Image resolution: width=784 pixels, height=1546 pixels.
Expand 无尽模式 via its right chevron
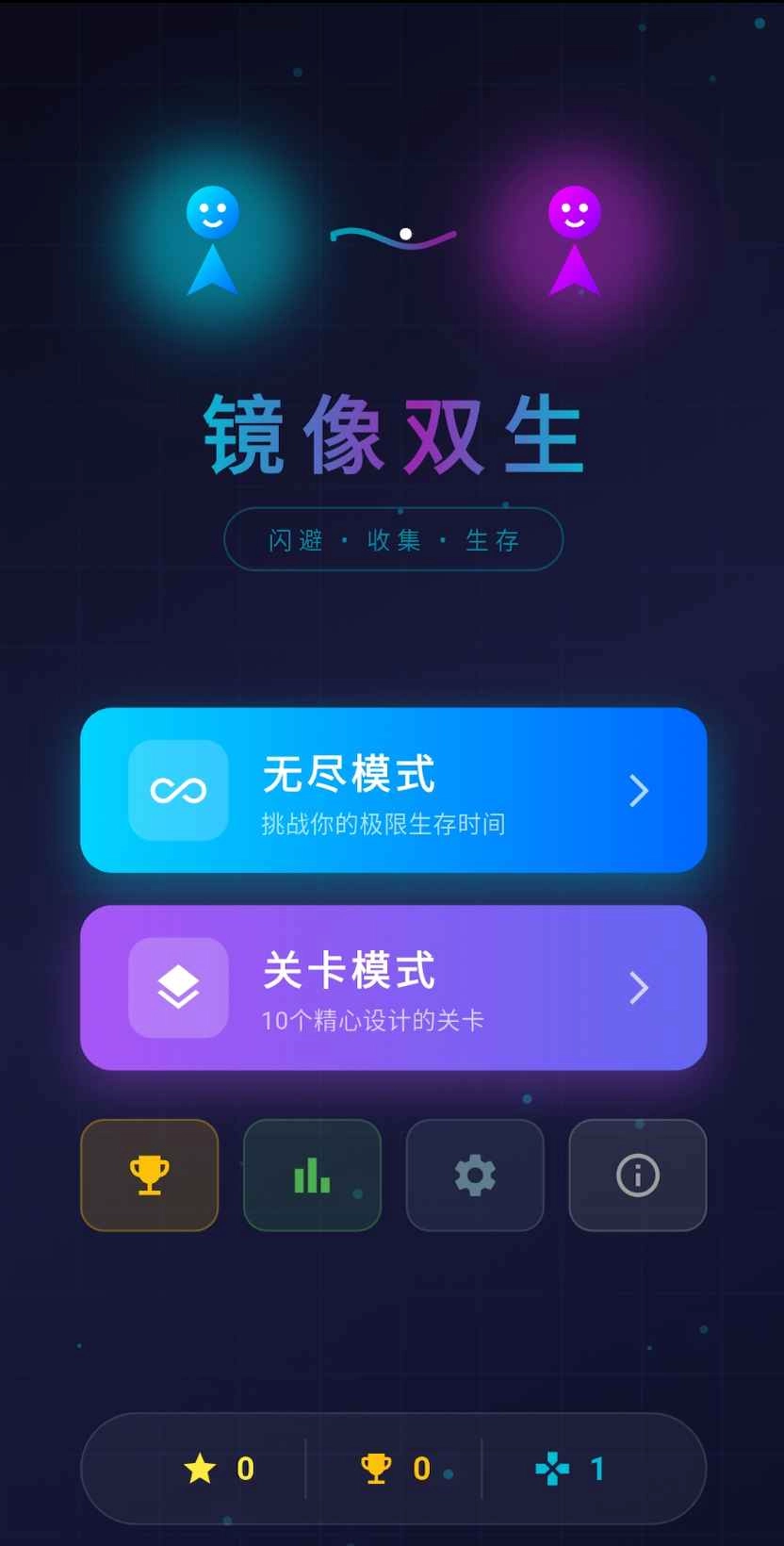point(639,792)
